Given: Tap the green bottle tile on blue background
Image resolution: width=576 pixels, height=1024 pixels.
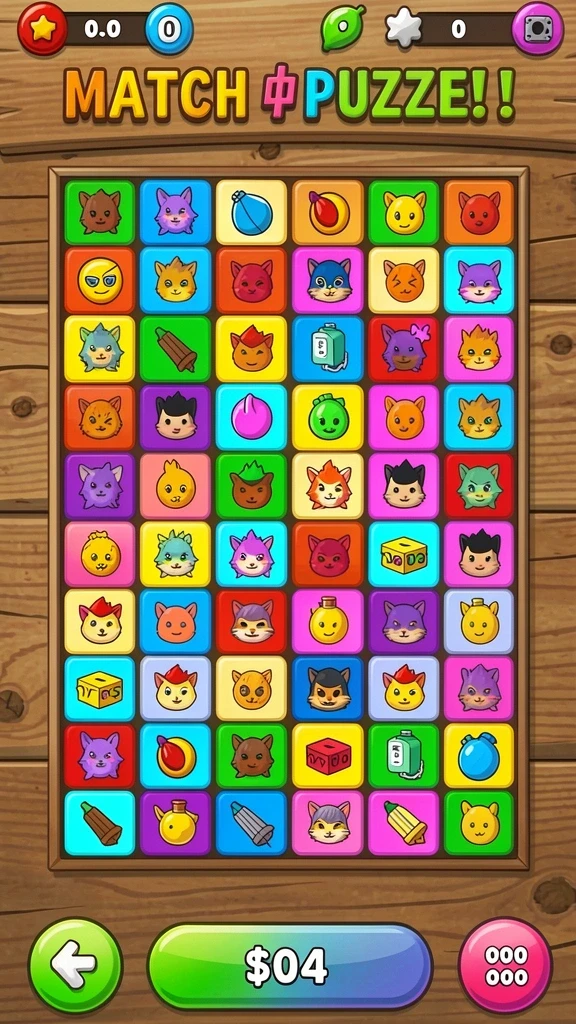Looking at the screenshot, I should 328,349.
